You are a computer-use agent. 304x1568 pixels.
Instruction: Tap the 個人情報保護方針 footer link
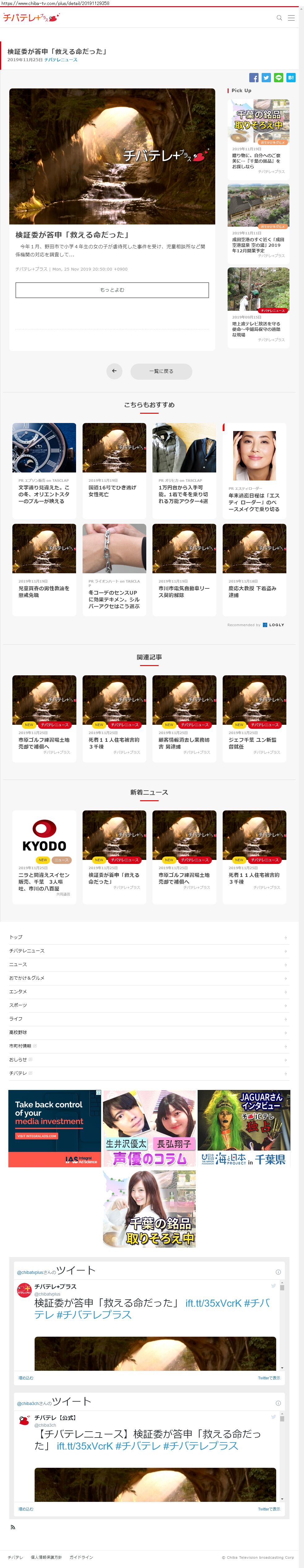[x=46, y=1557]
